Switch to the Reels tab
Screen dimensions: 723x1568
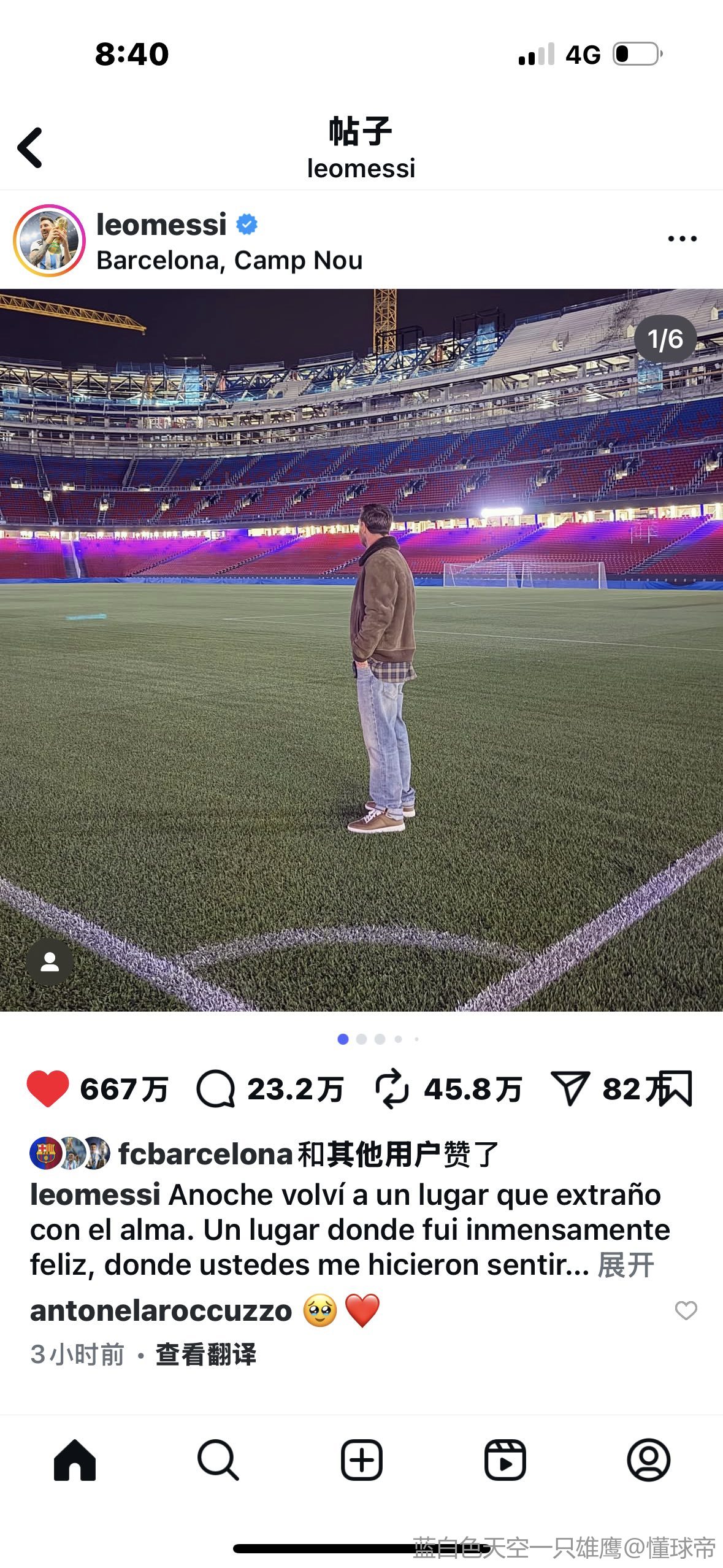coord(505,1460)
